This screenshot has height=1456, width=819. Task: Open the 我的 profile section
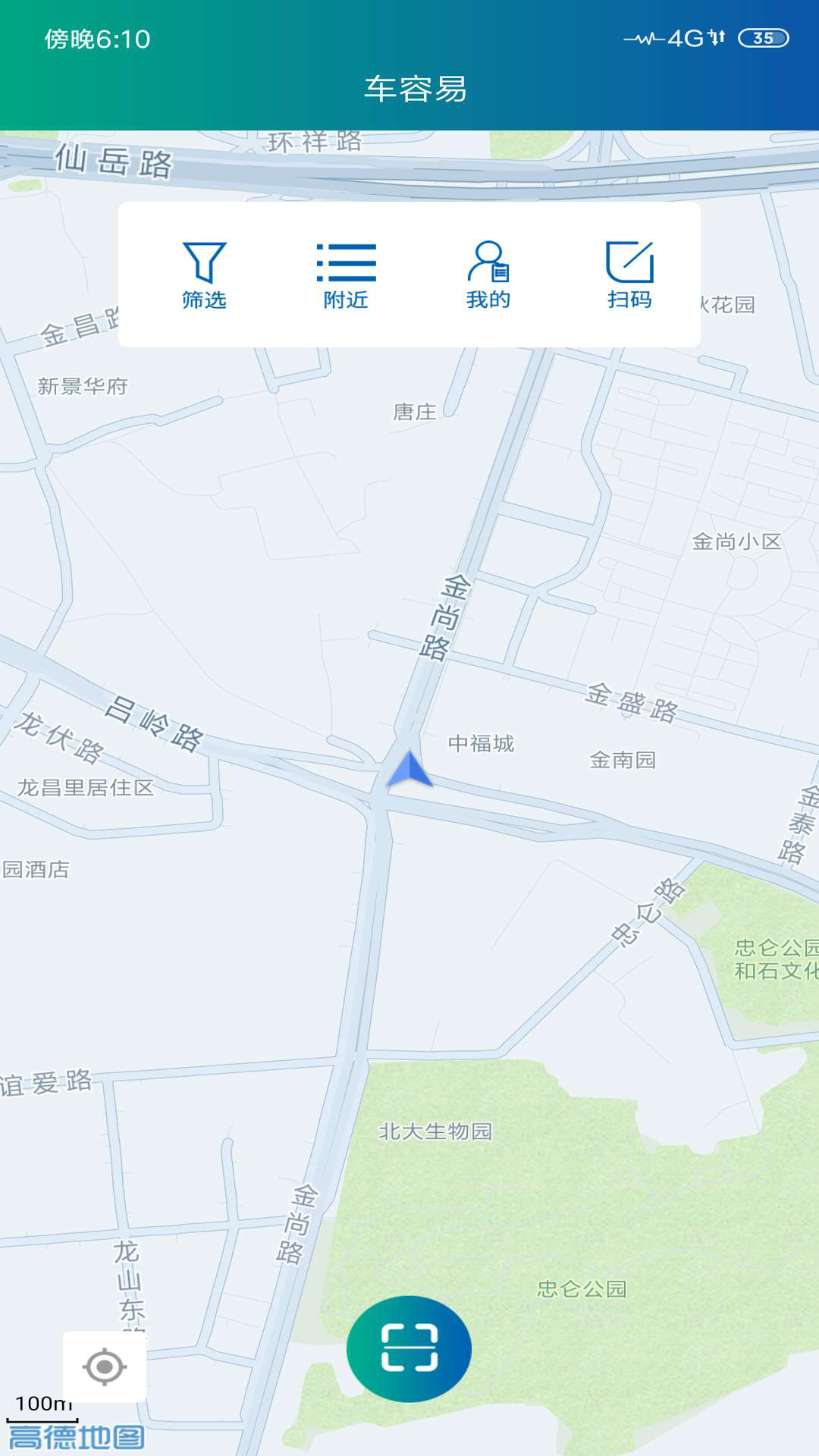coord(488,275)
